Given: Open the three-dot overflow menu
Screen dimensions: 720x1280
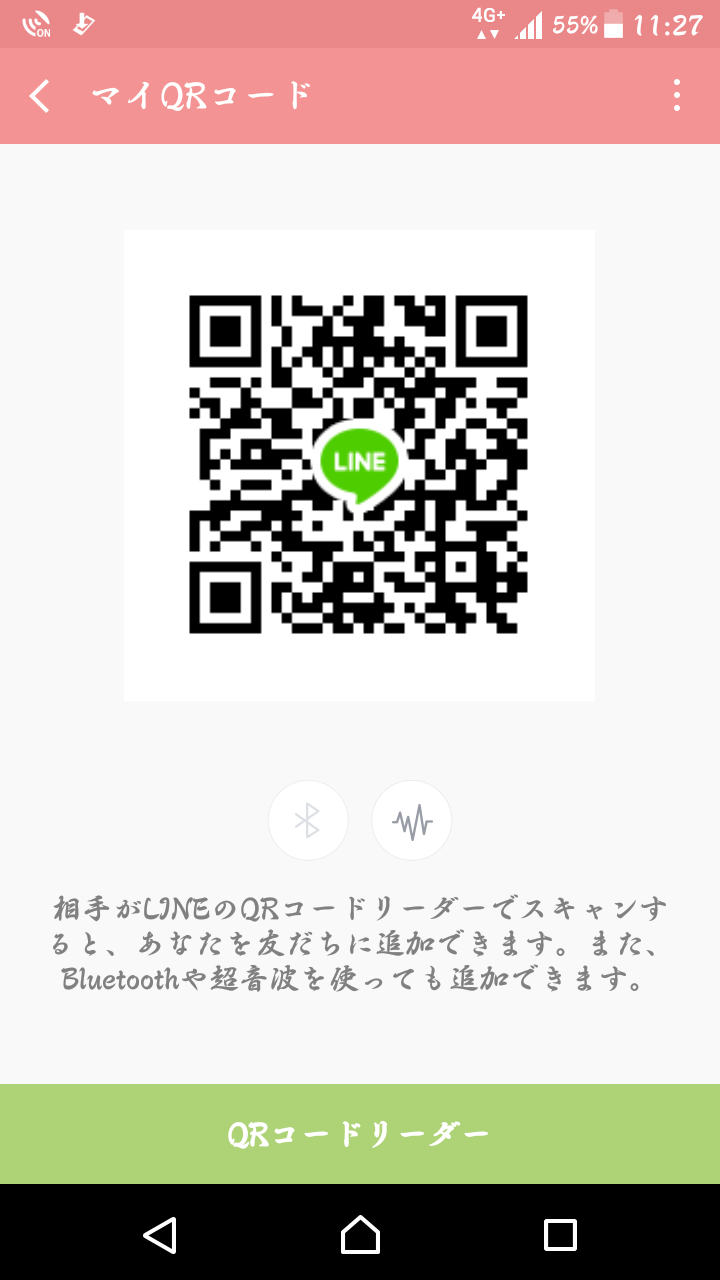Looking at the screenshot, I should click(677, 96).
